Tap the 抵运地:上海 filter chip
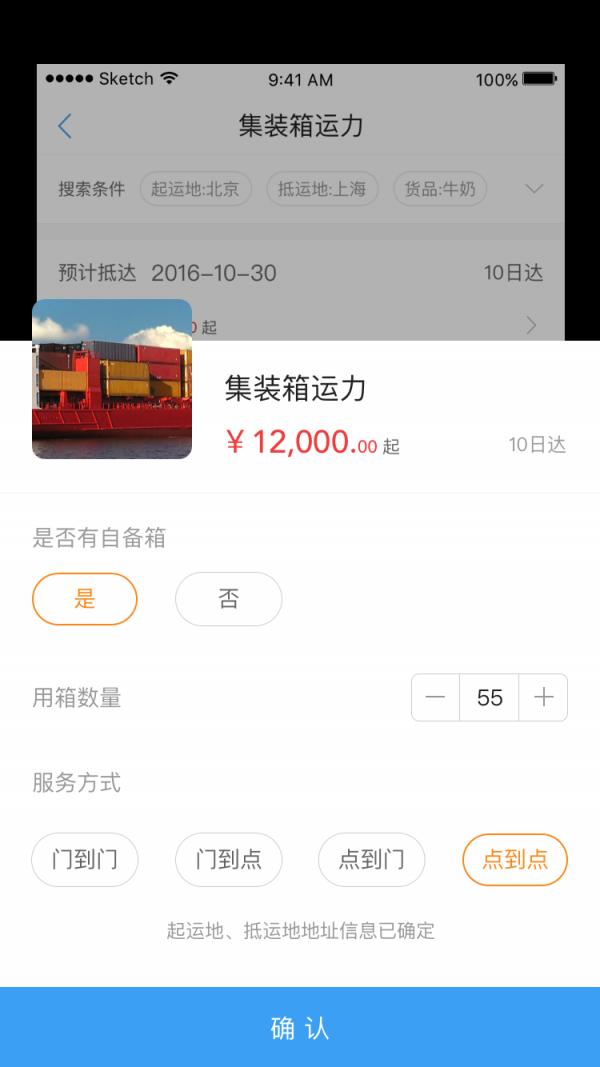Image resolution: width=600 pixels, height=1067 pixels. point(322,188)
